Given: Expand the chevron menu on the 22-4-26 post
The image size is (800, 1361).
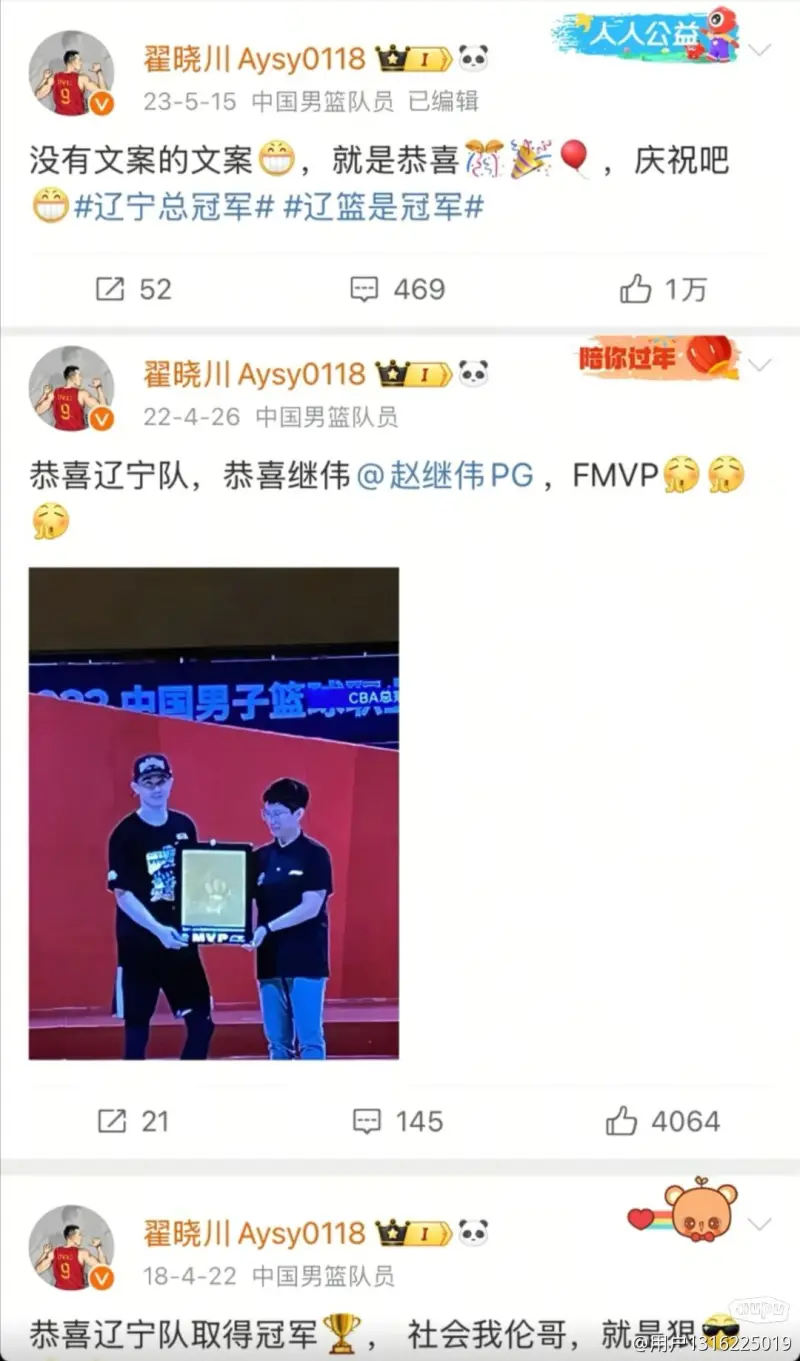Looking at the screenshot, I should [x=760, y=365].
